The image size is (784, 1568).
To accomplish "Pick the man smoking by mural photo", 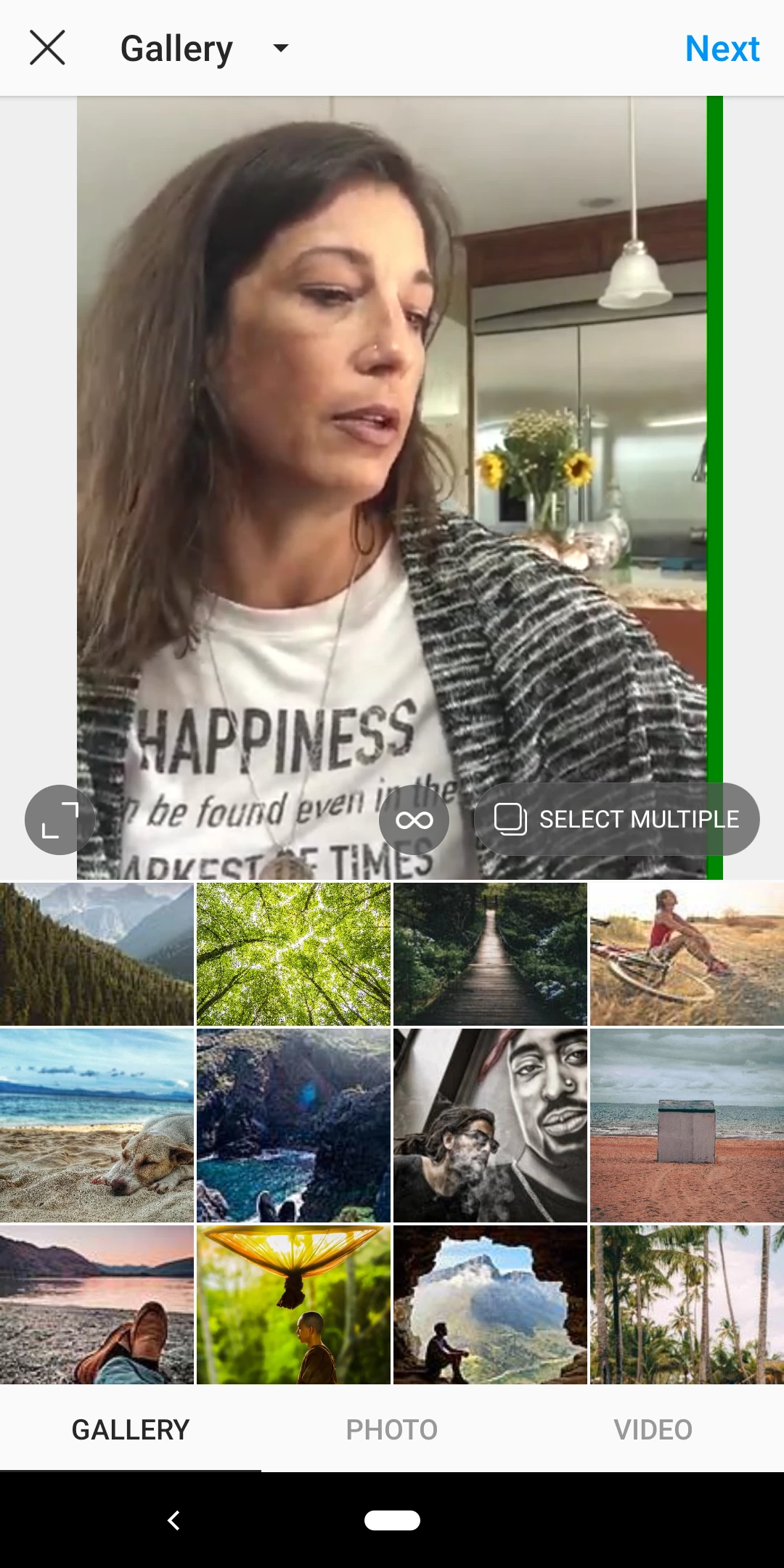I will pos(490,1125).
